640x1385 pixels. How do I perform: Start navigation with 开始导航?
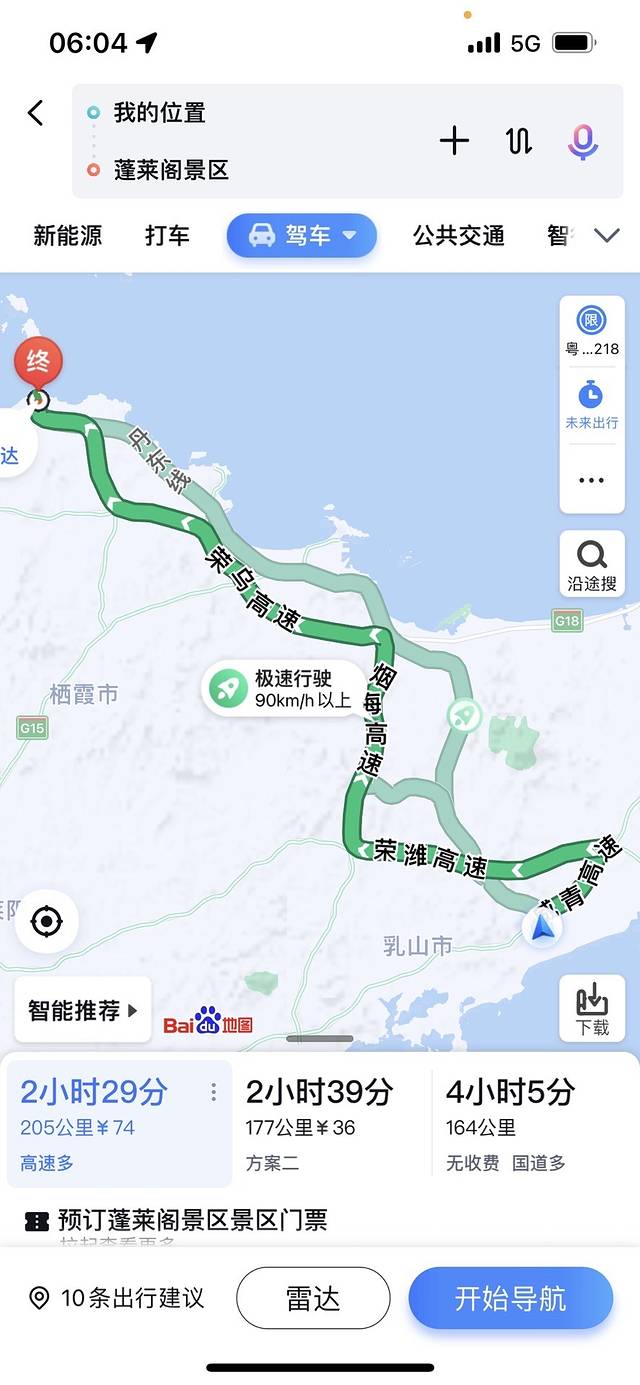(510, 1298)
